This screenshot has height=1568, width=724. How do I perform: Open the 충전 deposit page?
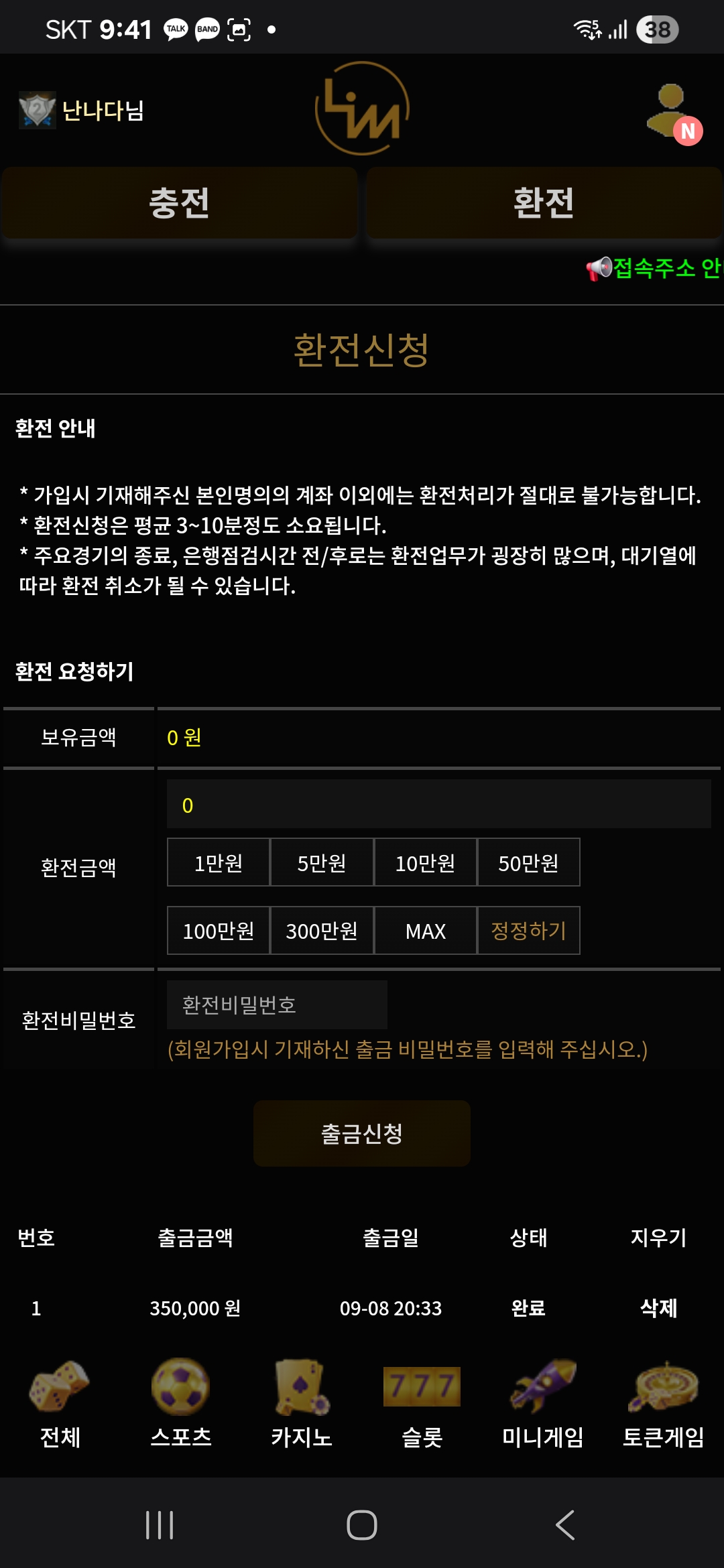pos(180,203)
